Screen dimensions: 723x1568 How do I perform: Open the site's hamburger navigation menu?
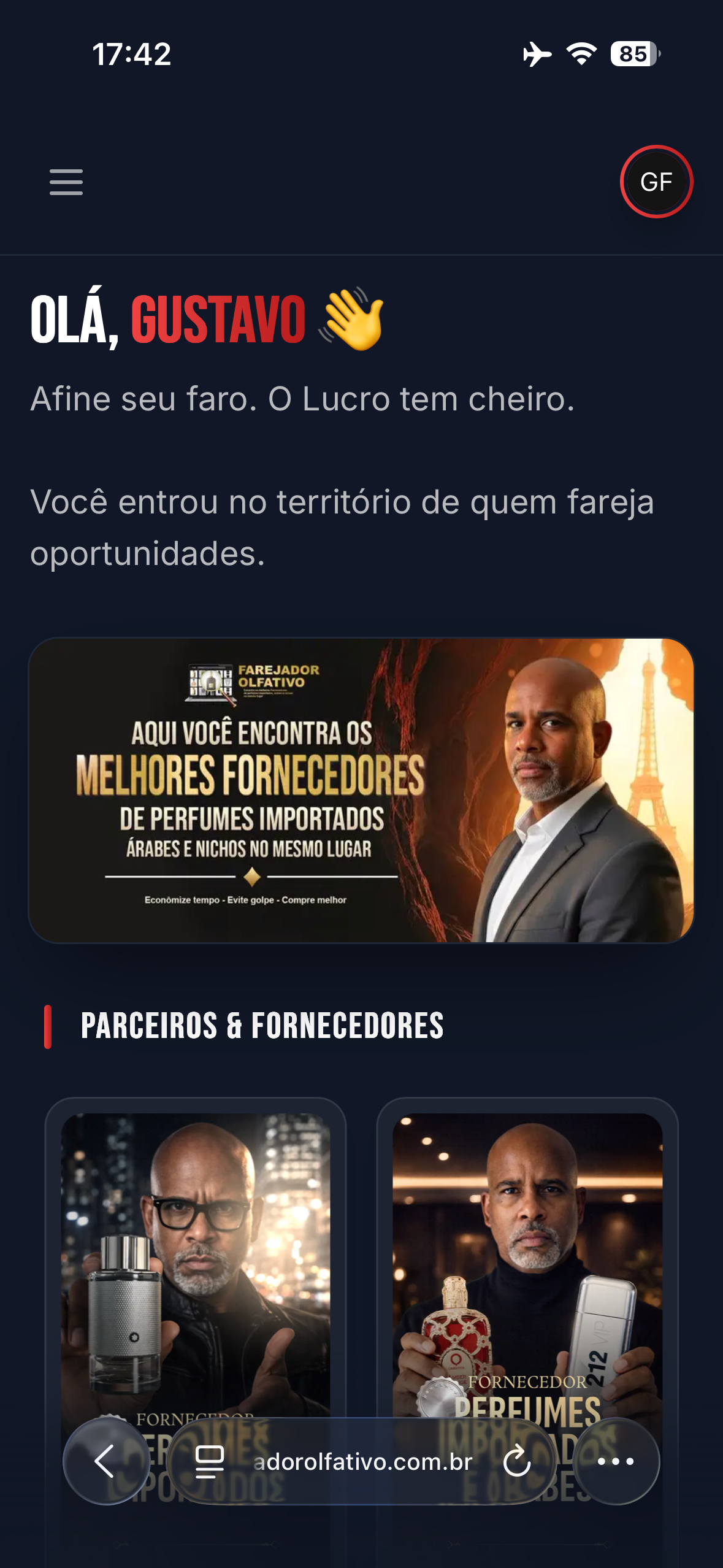66,182
